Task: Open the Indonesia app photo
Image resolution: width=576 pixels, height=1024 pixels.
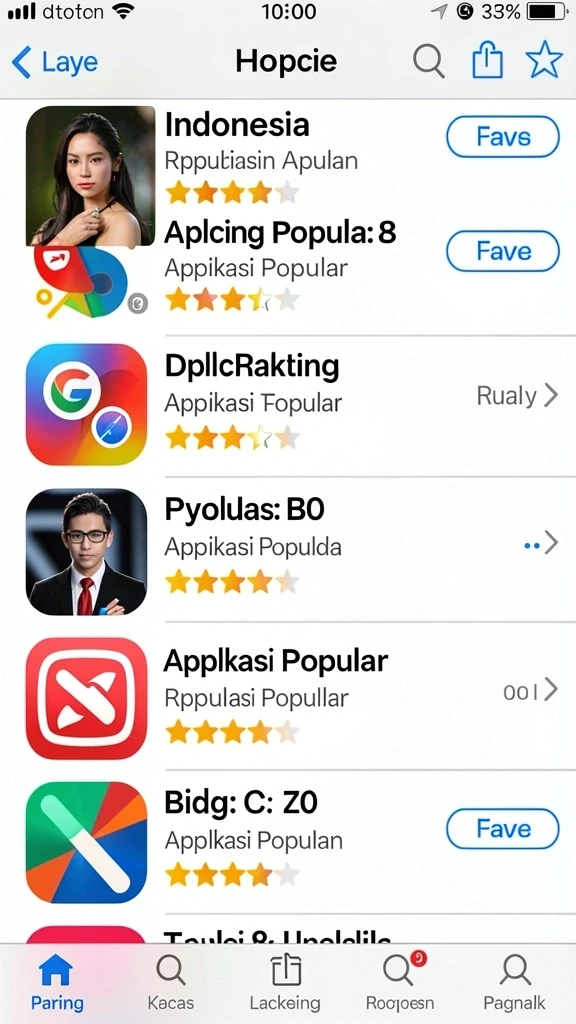Action: tap(91, 175)
